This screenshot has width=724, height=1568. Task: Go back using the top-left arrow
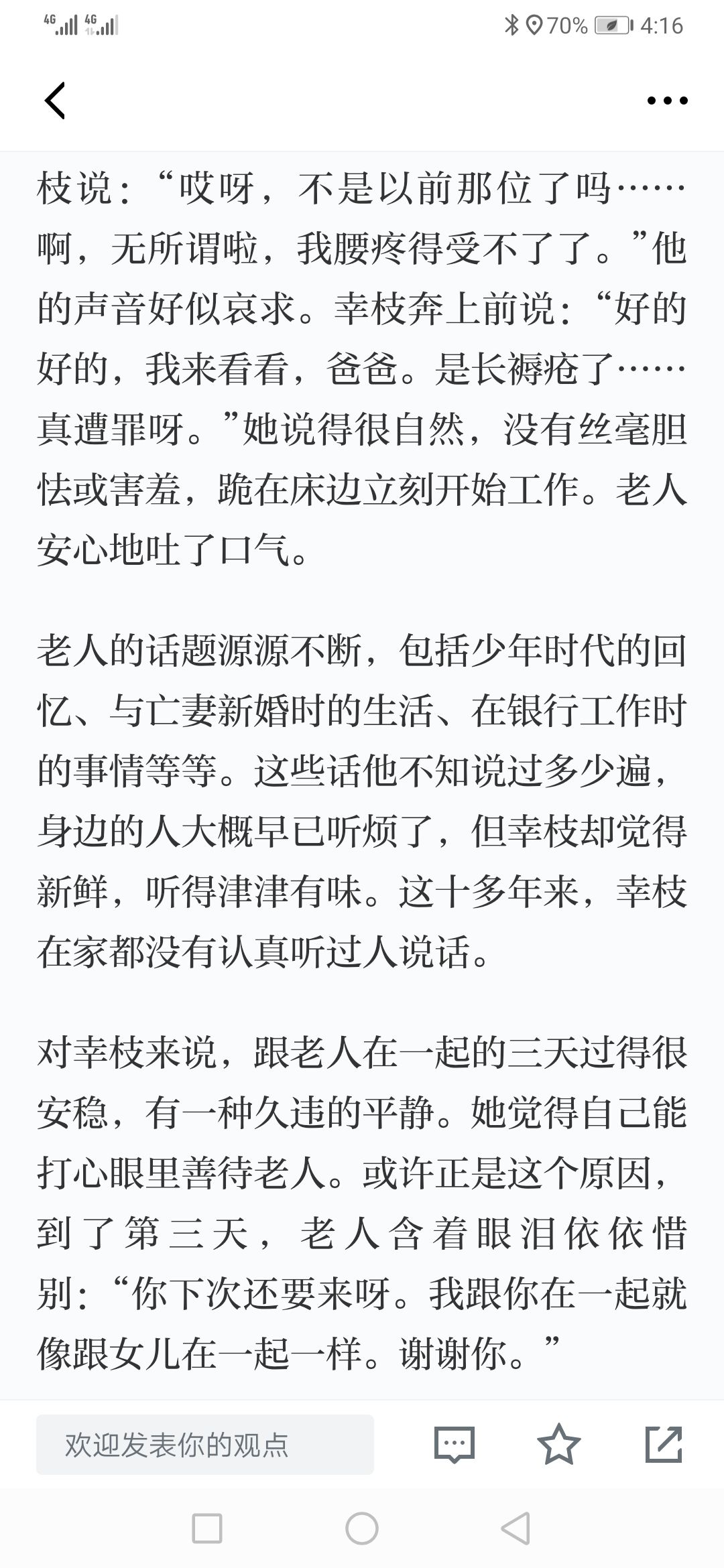pos(55,101)
